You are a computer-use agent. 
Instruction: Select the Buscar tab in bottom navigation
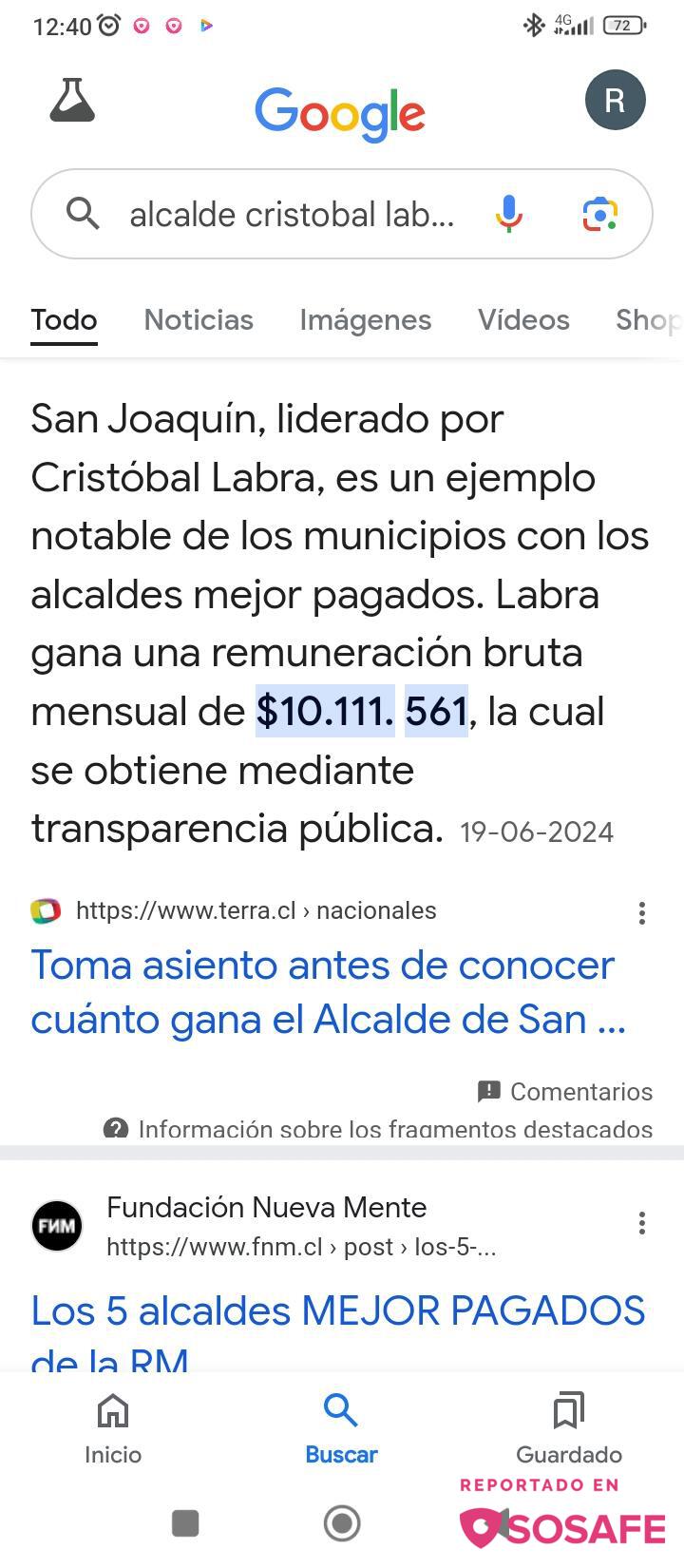pos(341,1428)
